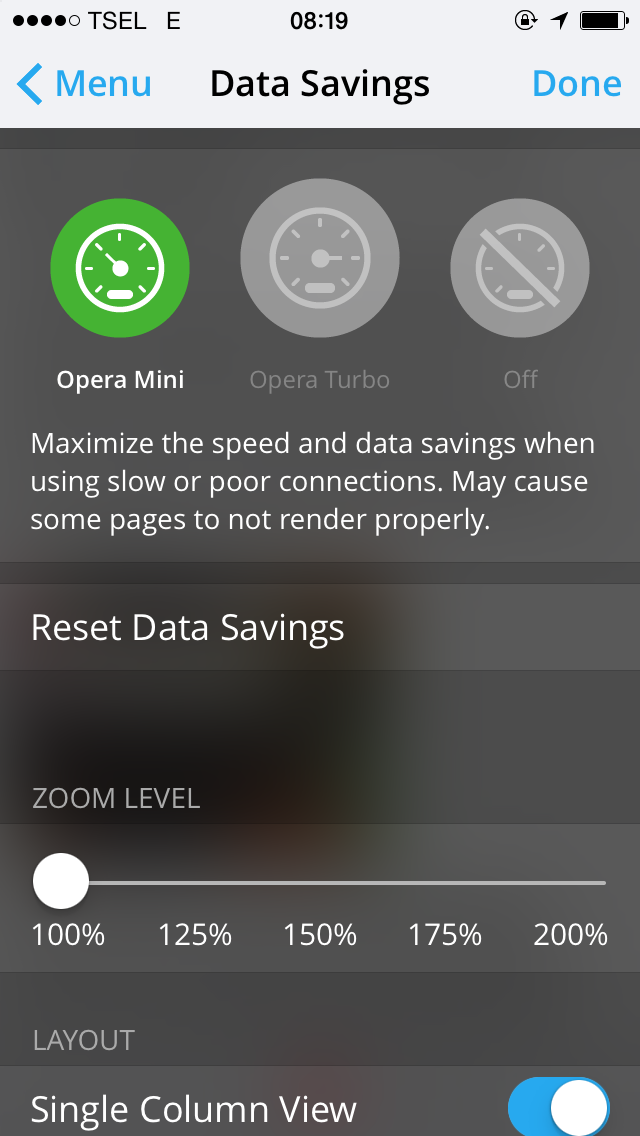Viewport: 640px width, 1136px height.
Task: Switch to Opera Turbo mode
Action: (x=320, y=259)
